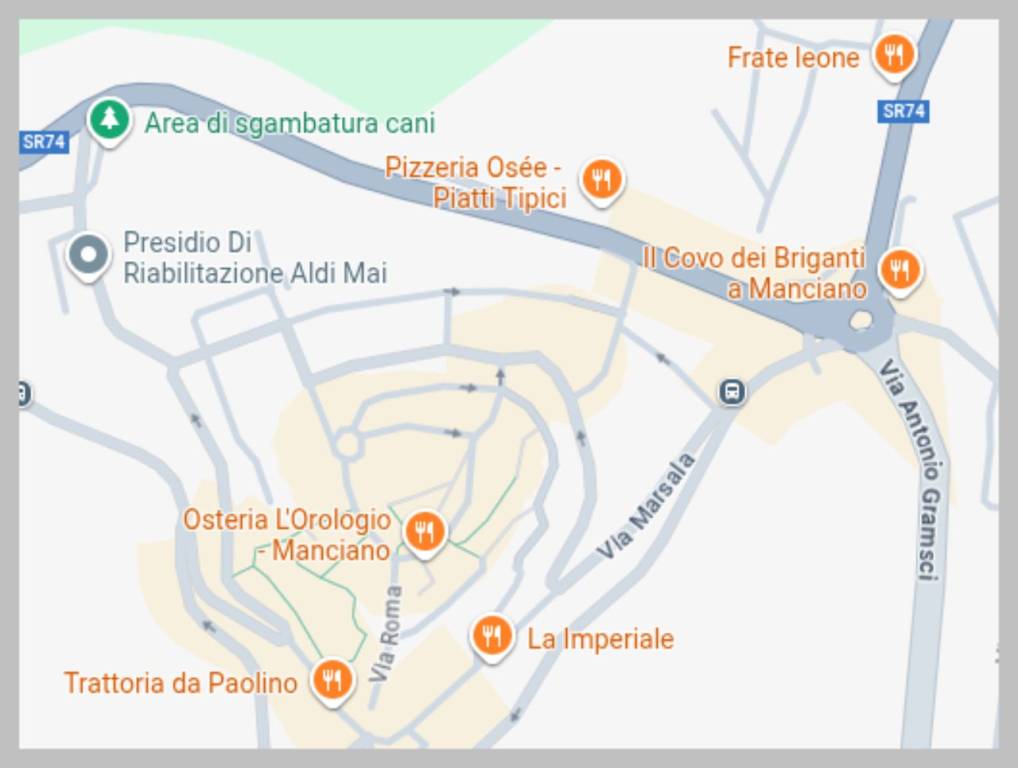1018x768 pixels.
Task: Tap the Il Covo dei Briganti a Manciano pin
Action: pos(900,269)
